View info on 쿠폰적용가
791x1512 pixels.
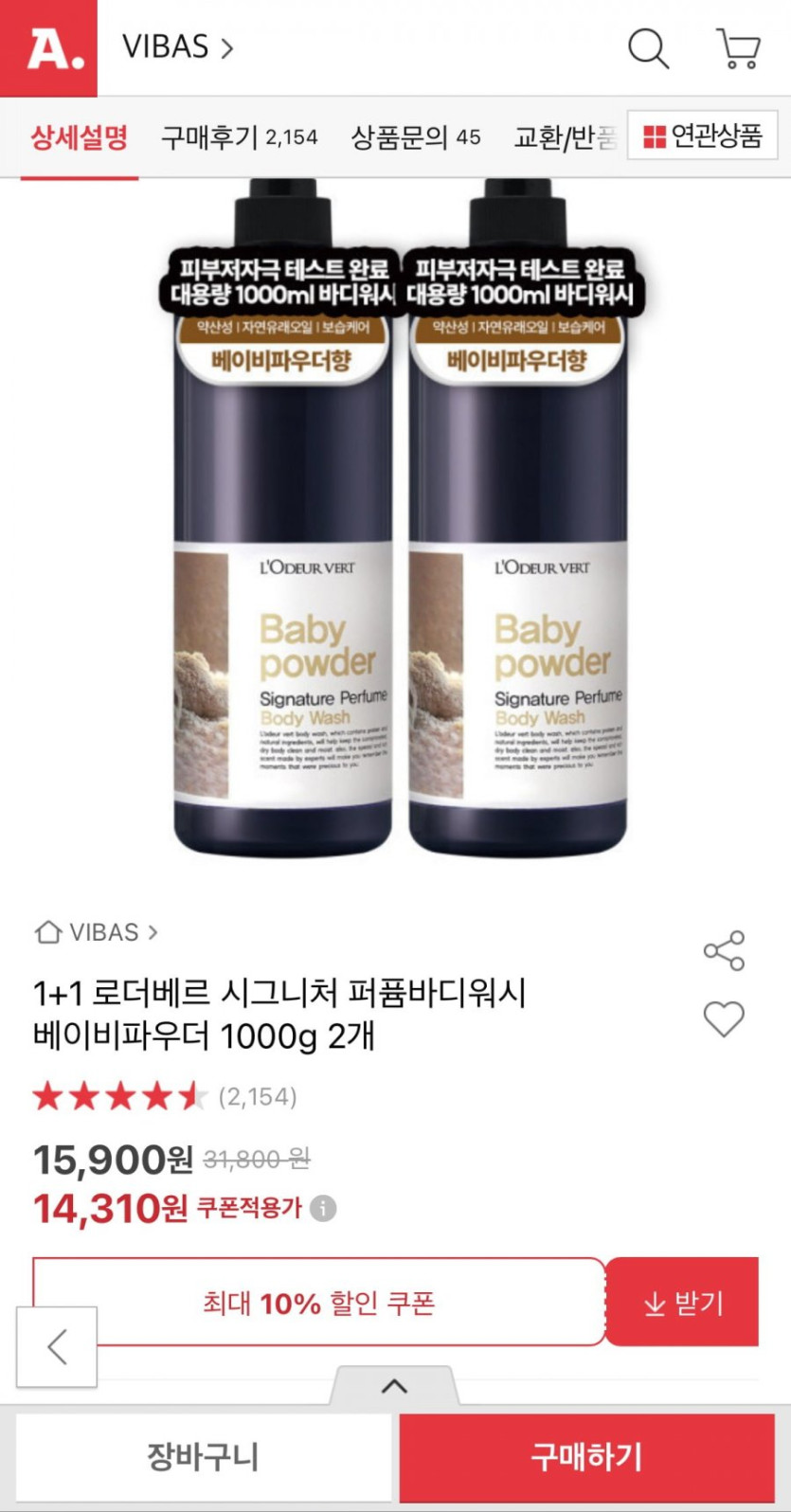[323, 1209]
